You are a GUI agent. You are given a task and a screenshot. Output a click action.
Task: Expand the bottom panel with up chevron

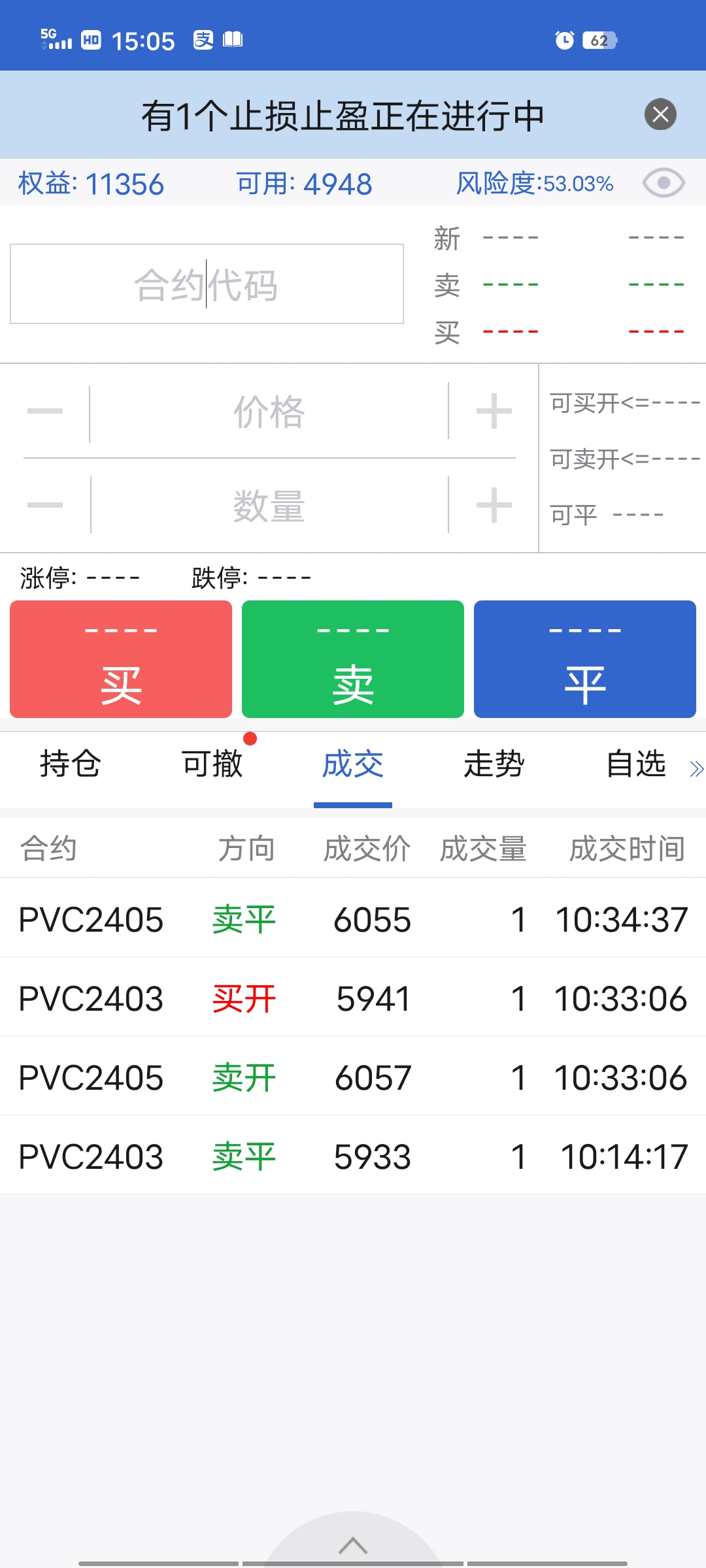tap(353, 1546)
